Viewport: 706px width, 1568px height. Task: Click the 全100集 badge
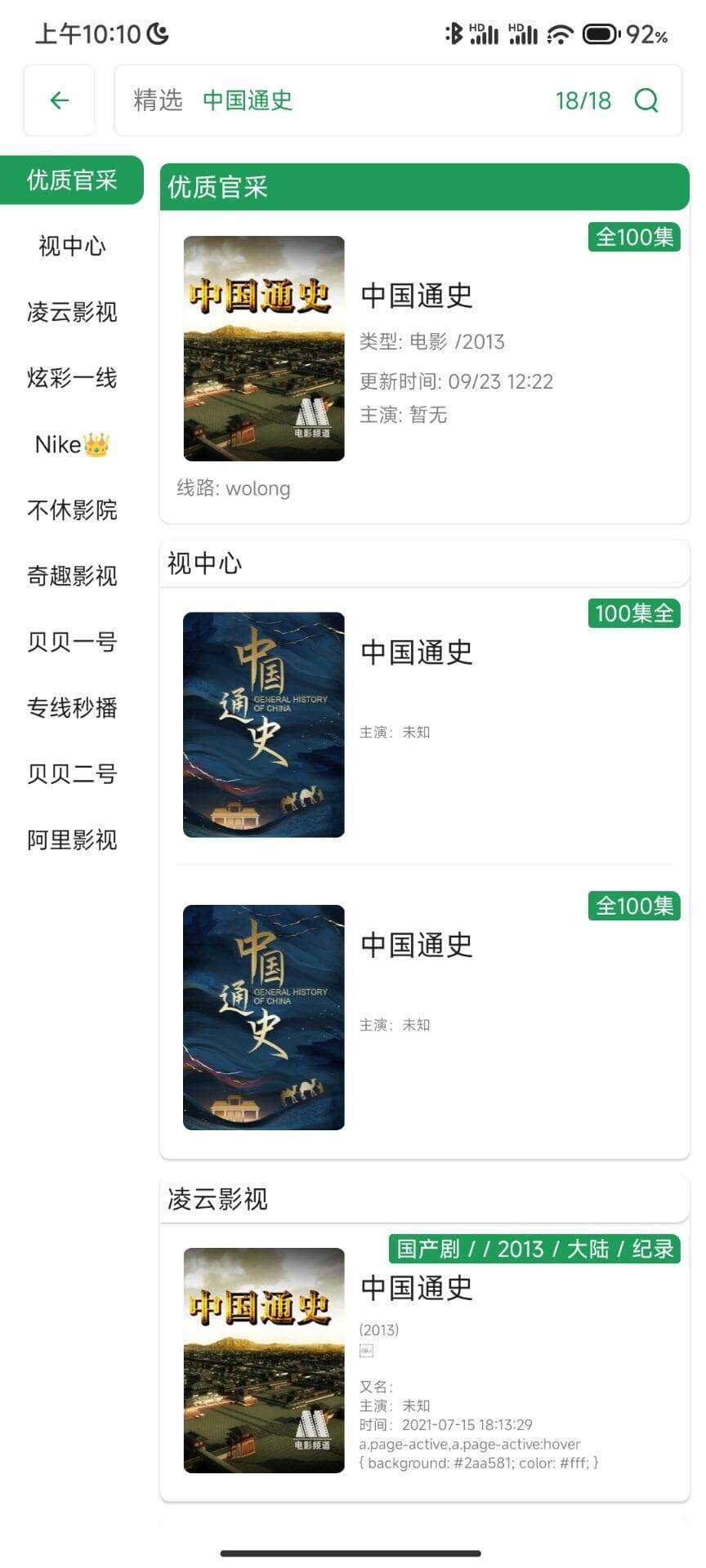pyautogui.click(x=635, y=238)
